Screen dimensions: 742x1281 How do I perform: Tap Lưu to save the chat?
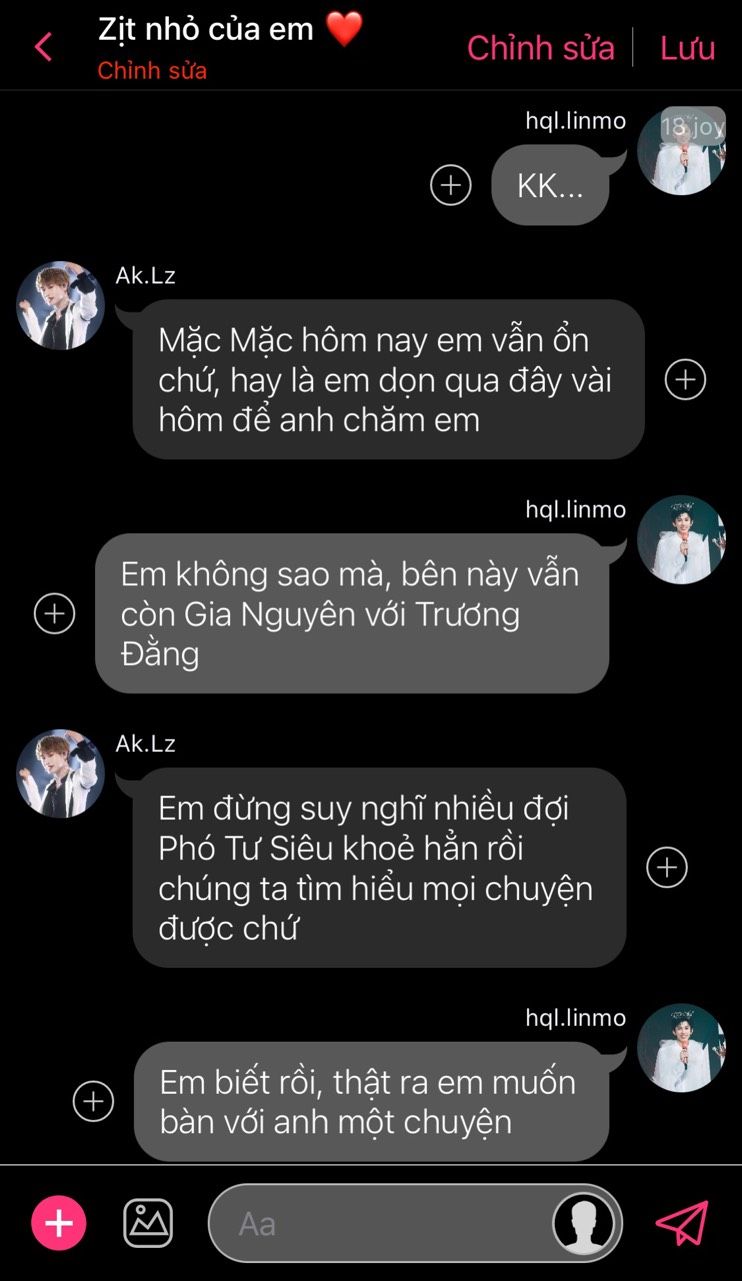(x=687, y=47)
